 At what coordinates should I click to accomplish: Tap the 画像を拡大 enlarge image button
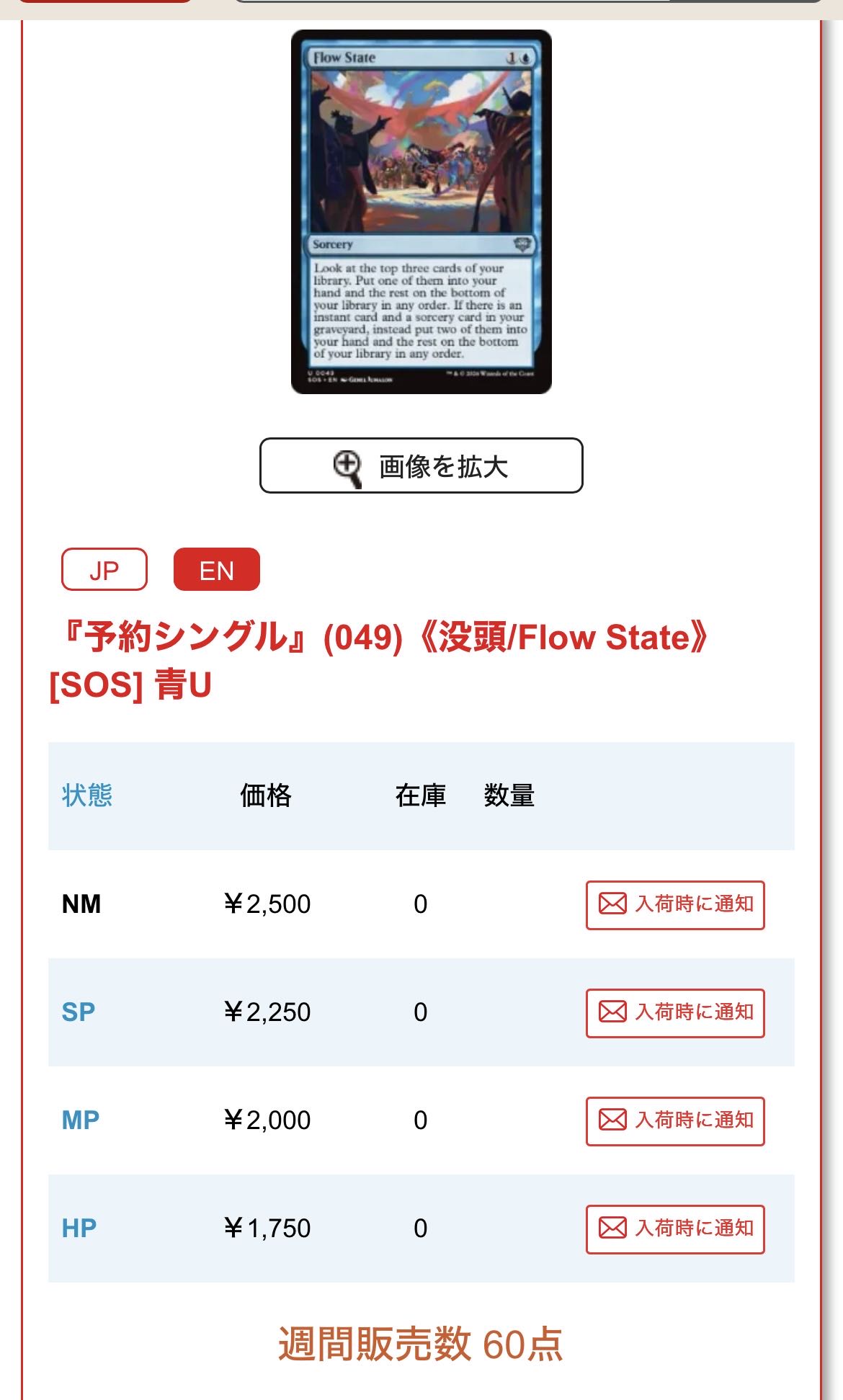[x=421, y=465]
